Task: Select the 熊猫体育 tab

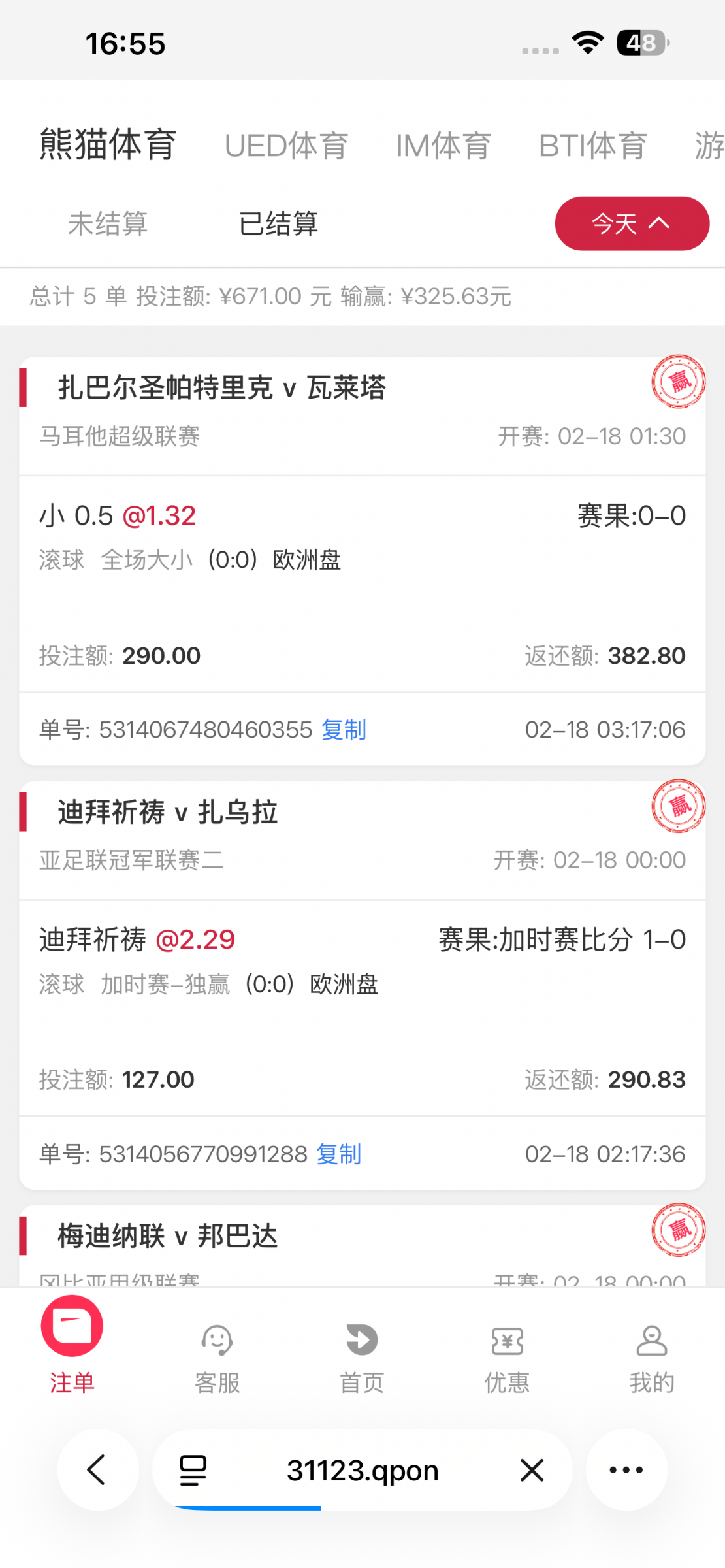Action: tap(108, 144)
